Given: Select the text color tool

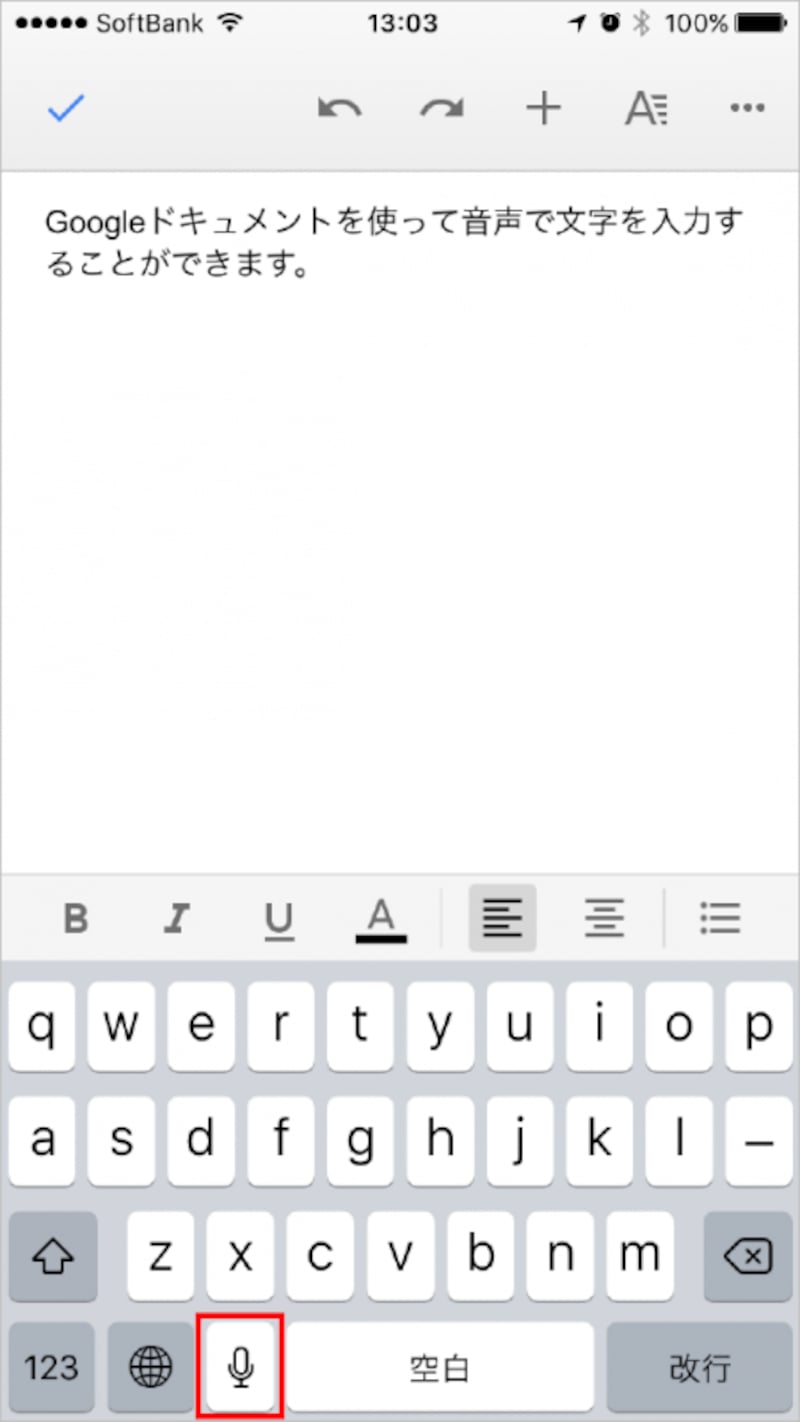Looking at the screenshot, I should 381,918.
